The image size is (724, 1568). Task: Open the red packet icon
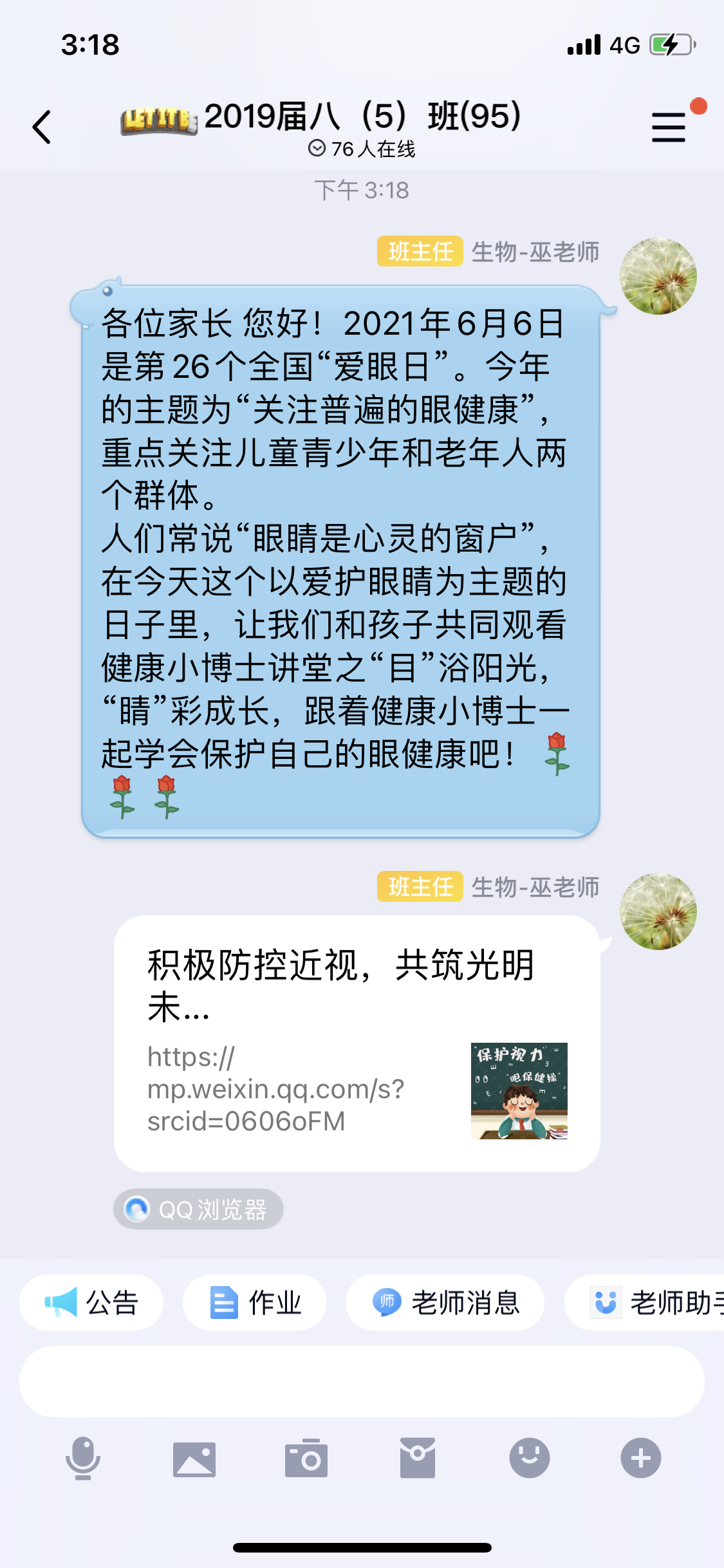coord(418,1458)
